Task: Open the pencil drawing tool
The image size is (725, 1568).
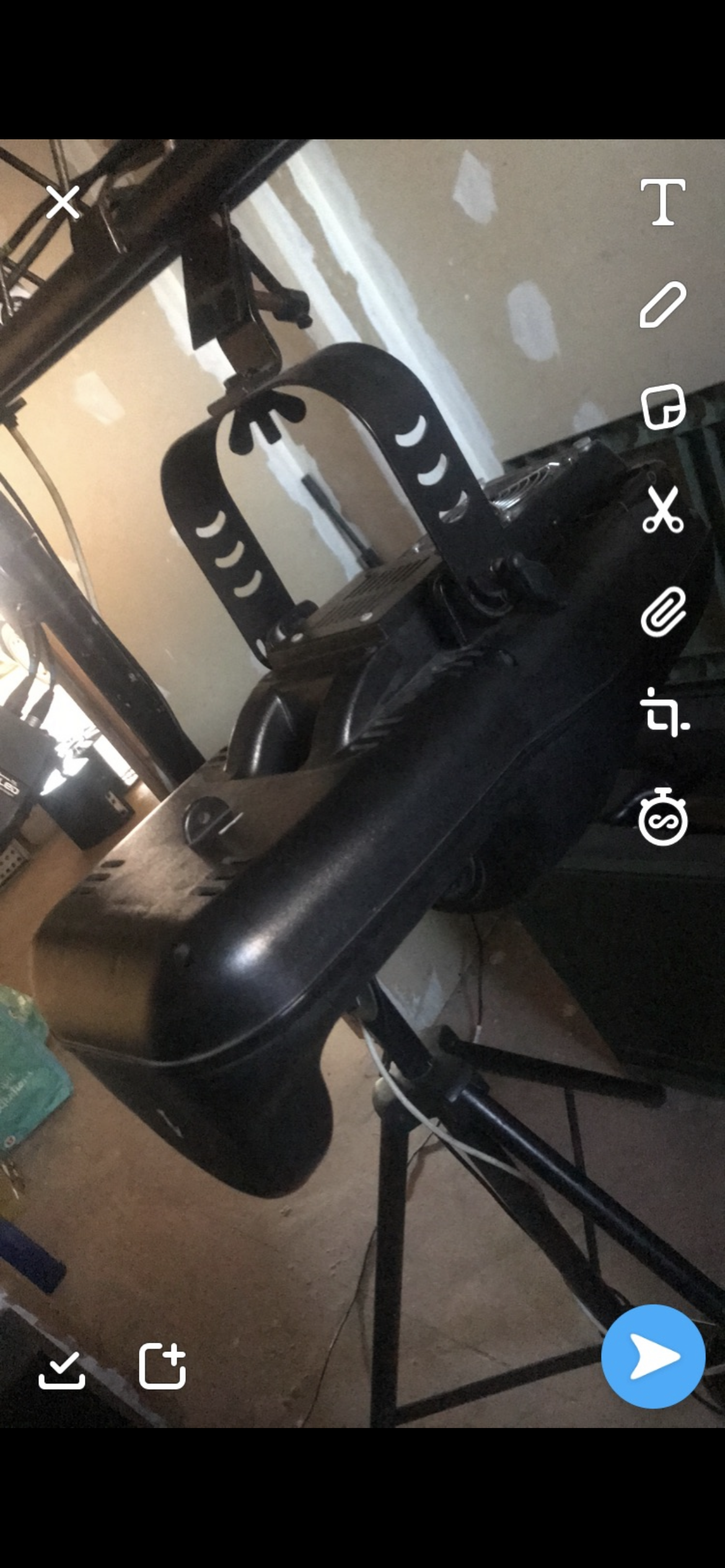Action: 662,305
